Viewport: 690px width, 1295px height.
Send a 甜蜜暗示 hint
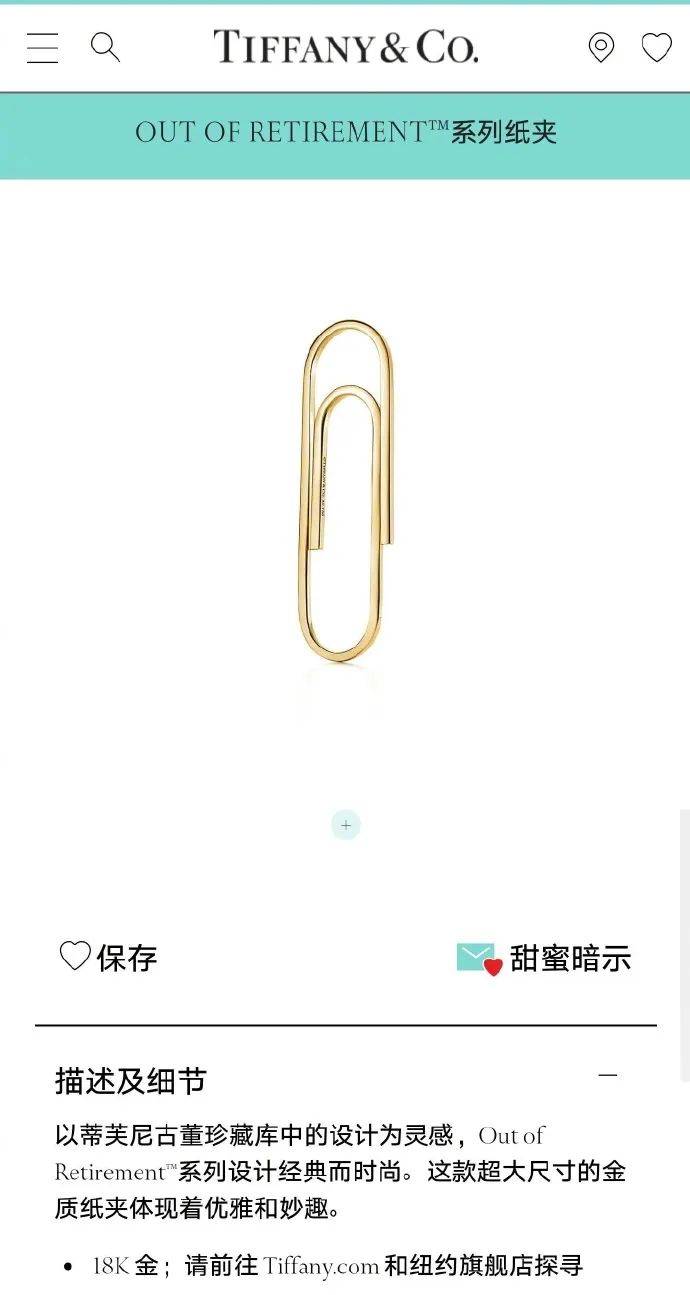click(x=544, y=958)
